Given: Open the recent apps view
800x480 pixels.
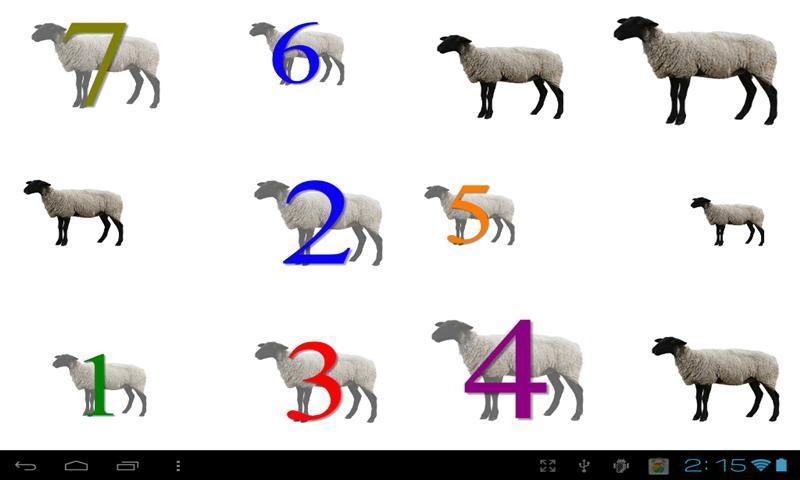Looking at the screenshot, I should click(127, 466).
